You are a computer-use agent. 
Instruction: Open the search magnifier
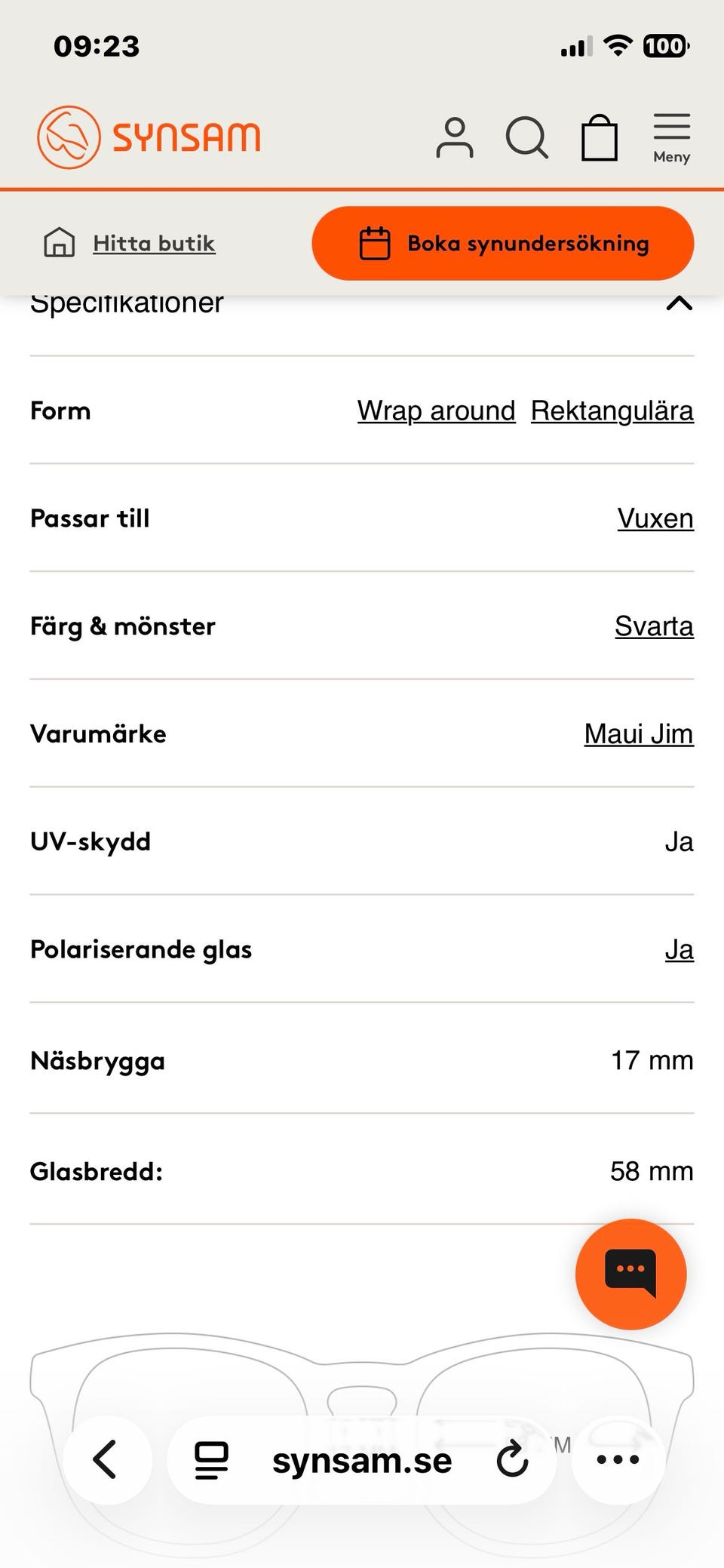coord(526,138)
